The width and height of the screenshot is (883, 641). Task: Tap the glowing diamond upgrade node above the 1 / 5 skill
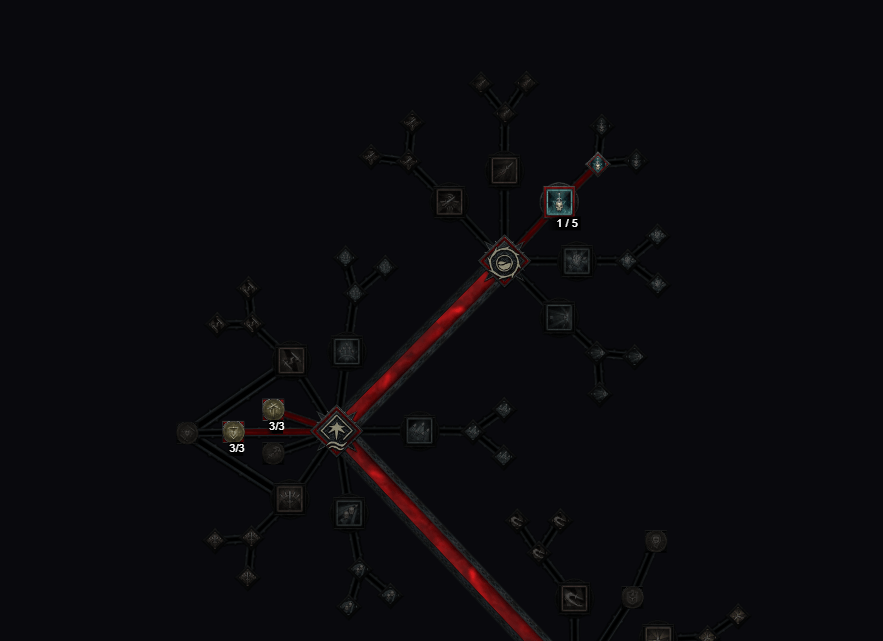598,163
